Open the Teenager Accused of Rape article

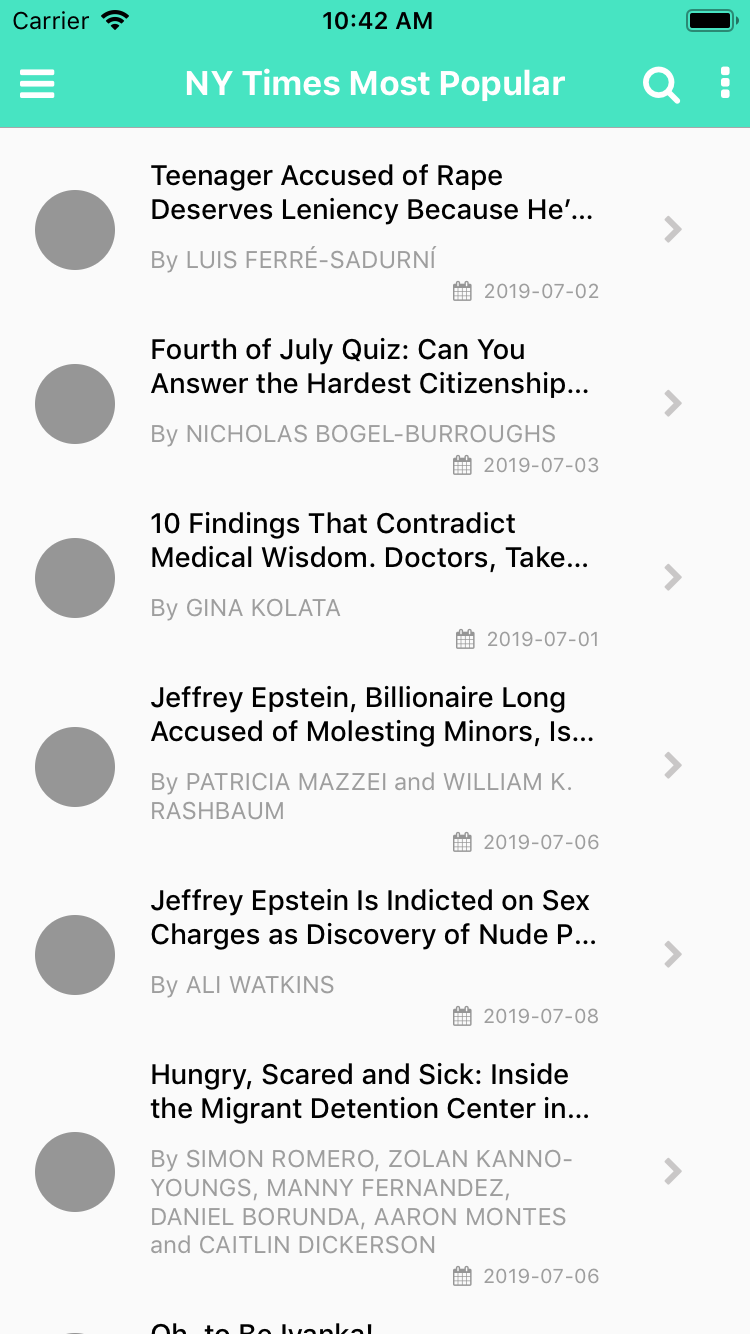coord(372,193)
